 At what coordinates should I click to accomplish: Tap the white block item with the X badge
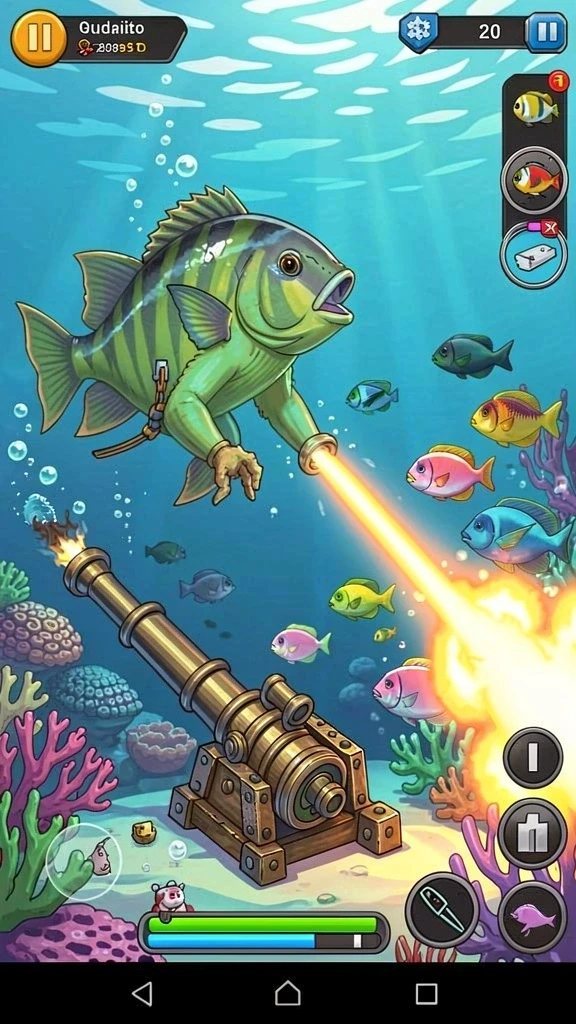click(534, 255)
